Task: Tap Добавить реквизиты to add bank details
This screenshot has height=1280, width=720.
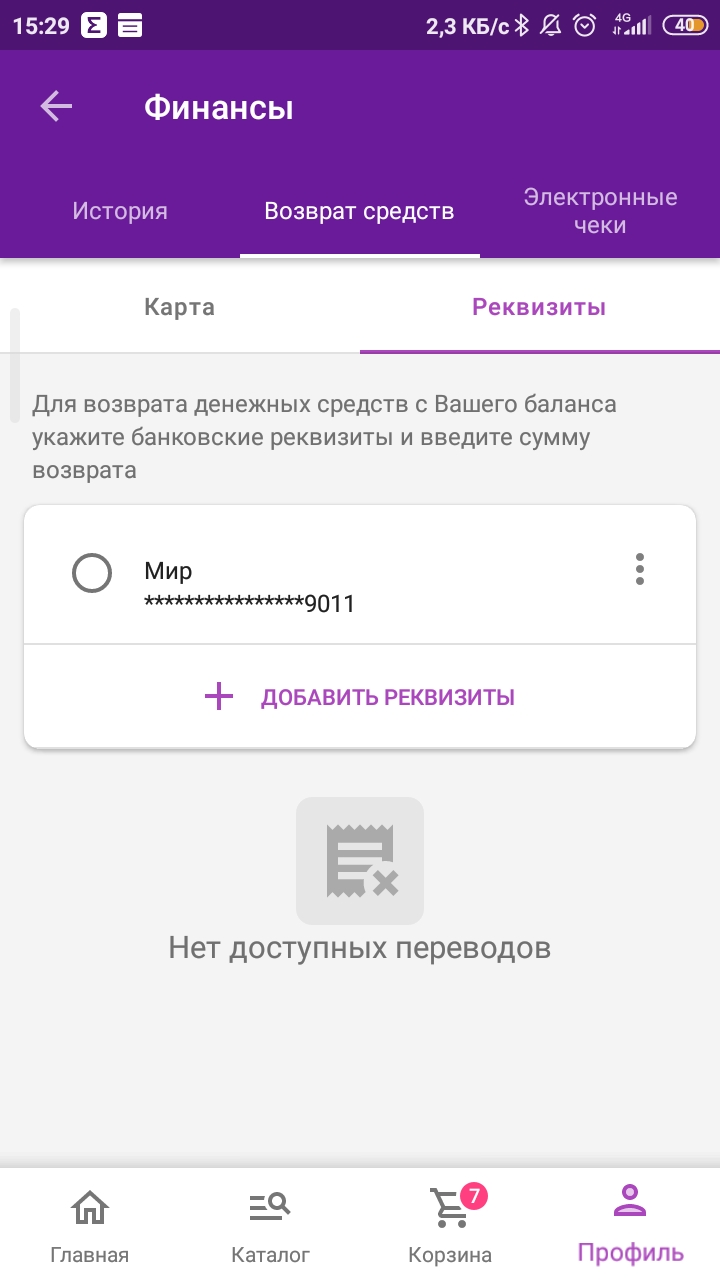Action: 360,697
